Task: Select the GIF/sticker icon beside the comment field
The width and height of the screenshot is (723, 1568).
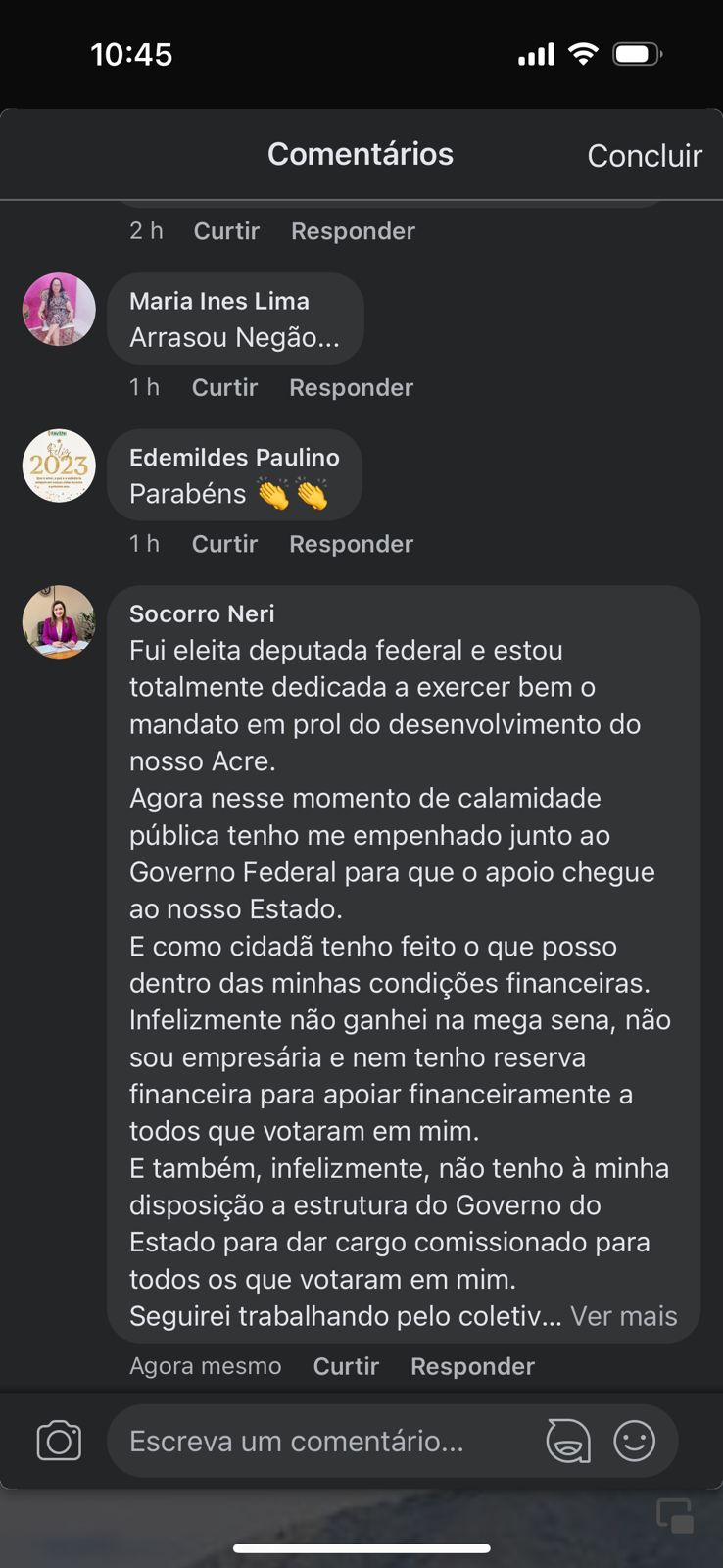Action: point(568,1441)
